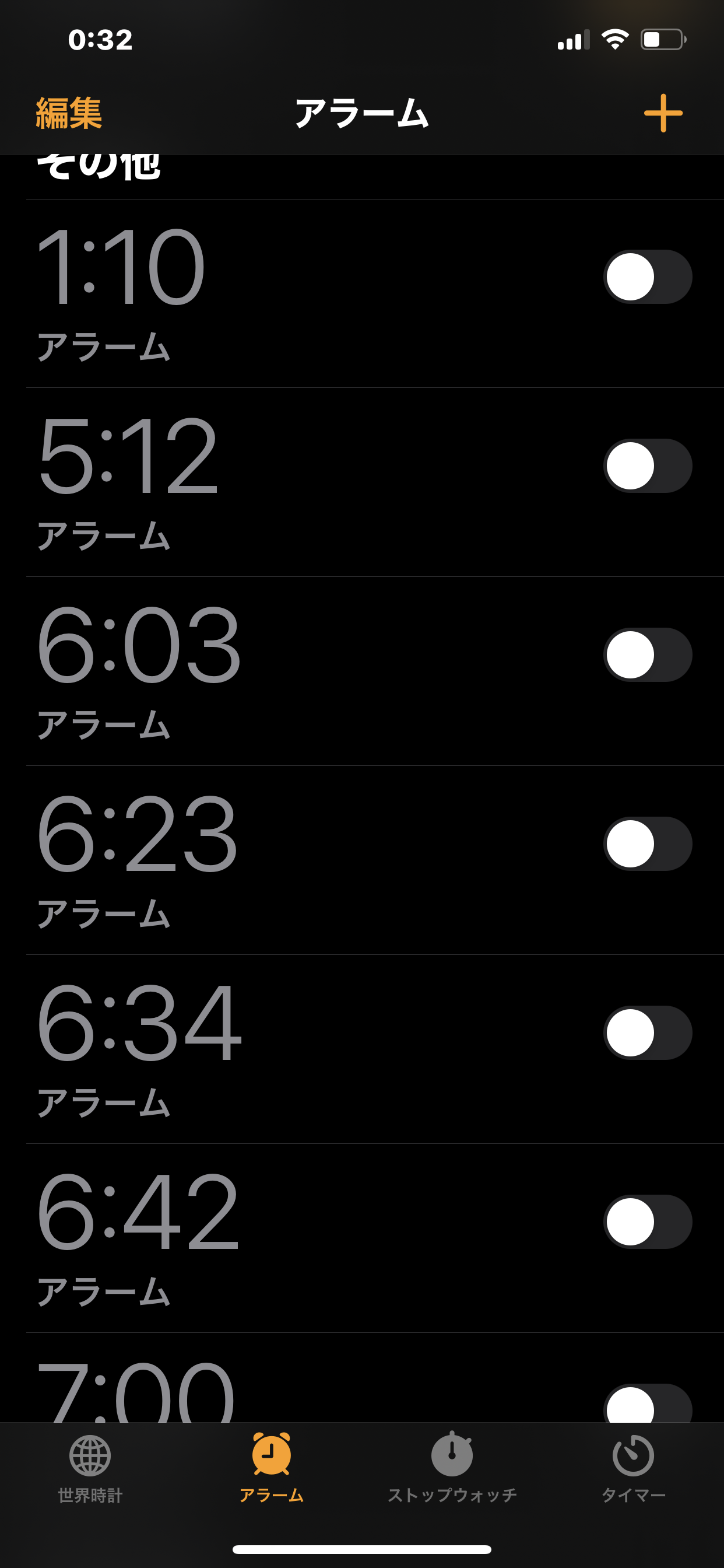Go to the タイマー tab
Screen dimensions: 724x1568
[x=633, y=1468]
